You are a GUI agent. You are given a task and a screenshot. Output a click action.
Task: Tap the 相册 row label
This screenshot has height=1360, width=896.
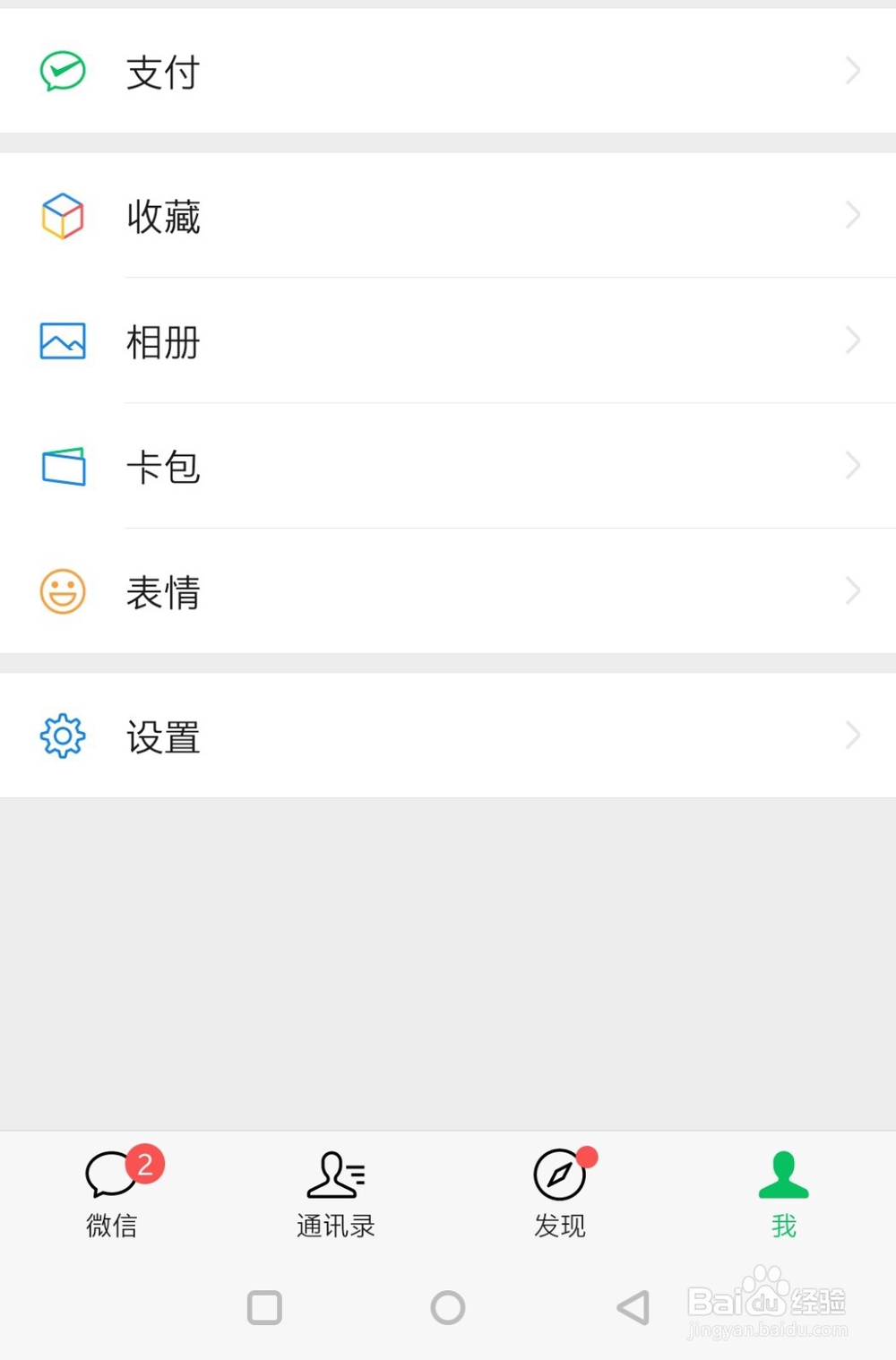point(162,342)
